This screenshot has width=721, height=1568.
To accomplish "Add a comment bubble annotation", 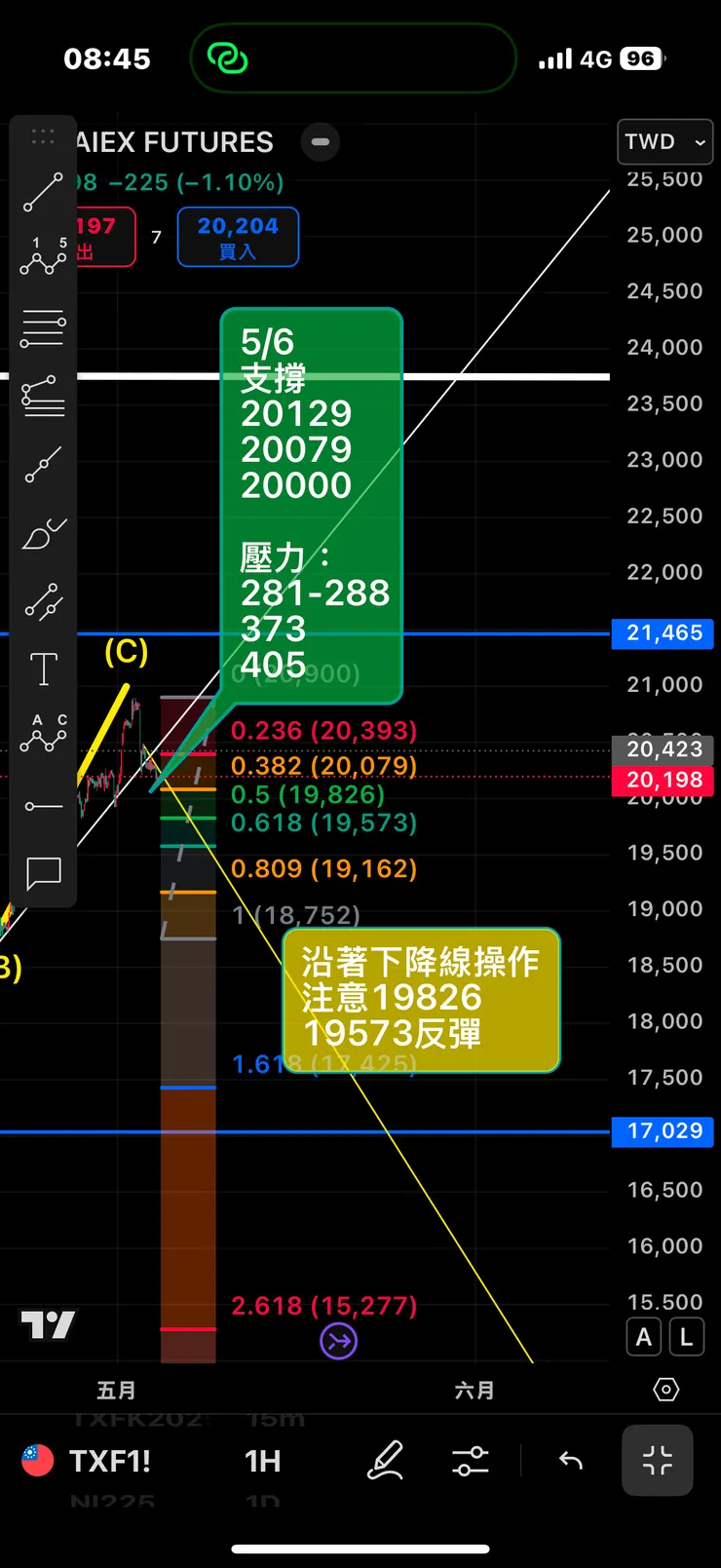I will 43,873.
